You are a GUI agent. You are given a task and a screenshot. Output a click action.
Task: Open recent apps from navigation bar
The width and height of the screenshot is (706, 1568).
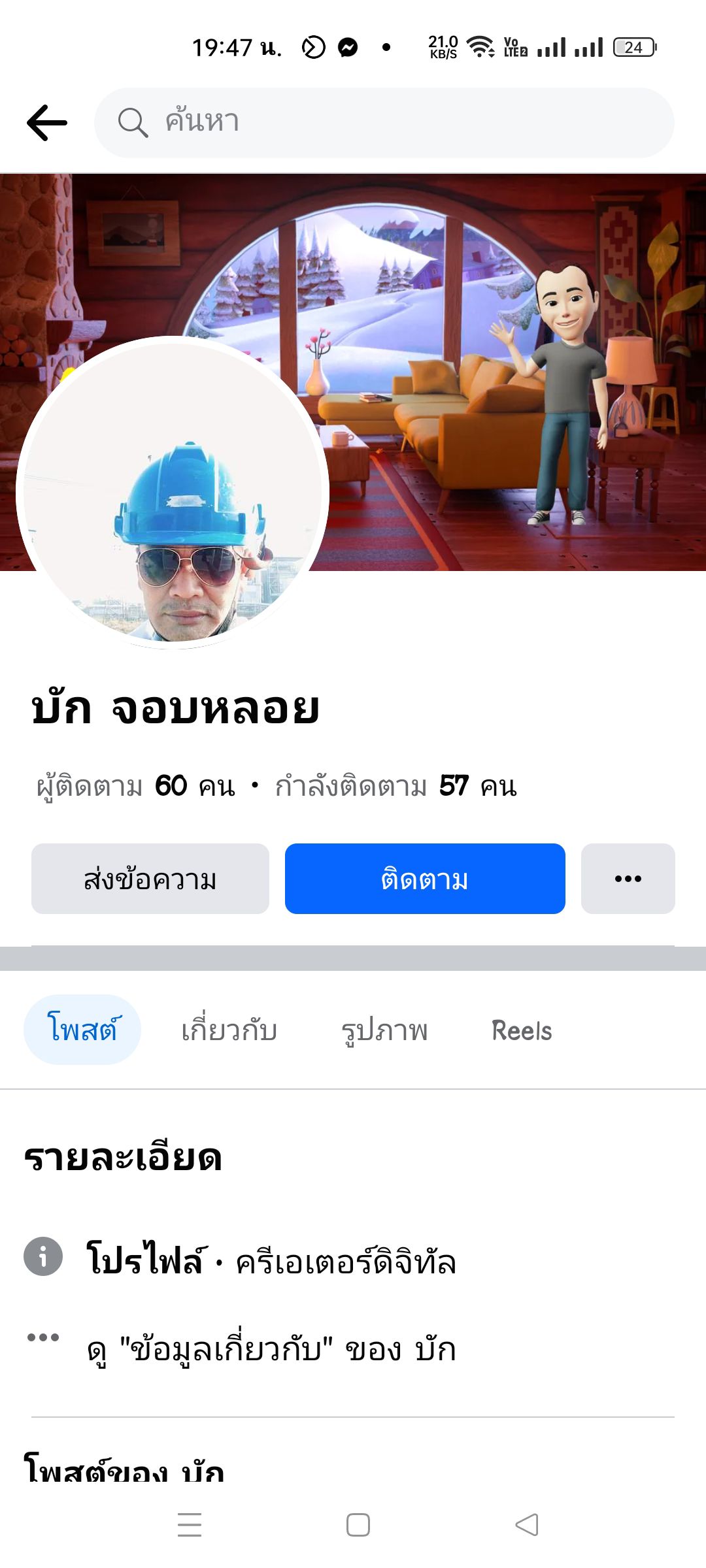pos(190,1525)
